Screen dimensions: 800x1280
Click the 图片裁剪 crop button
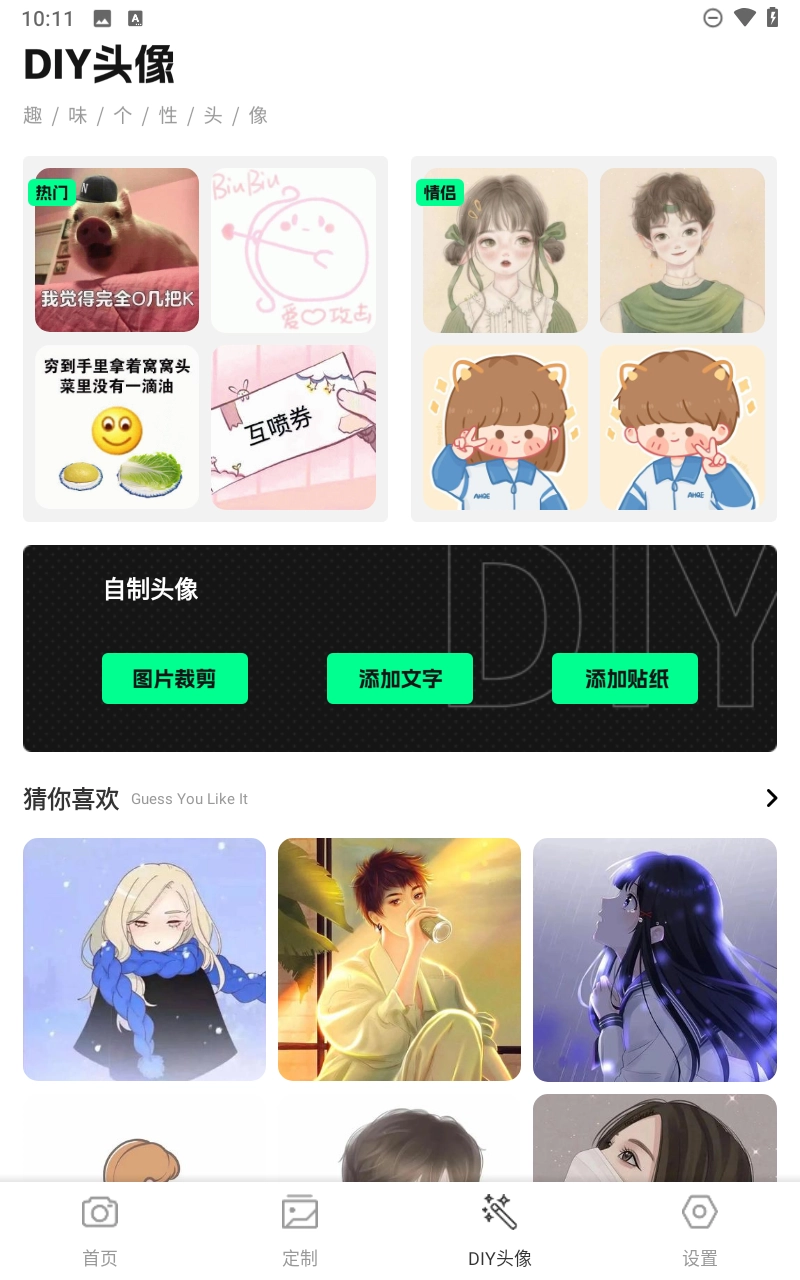(175, 678)
